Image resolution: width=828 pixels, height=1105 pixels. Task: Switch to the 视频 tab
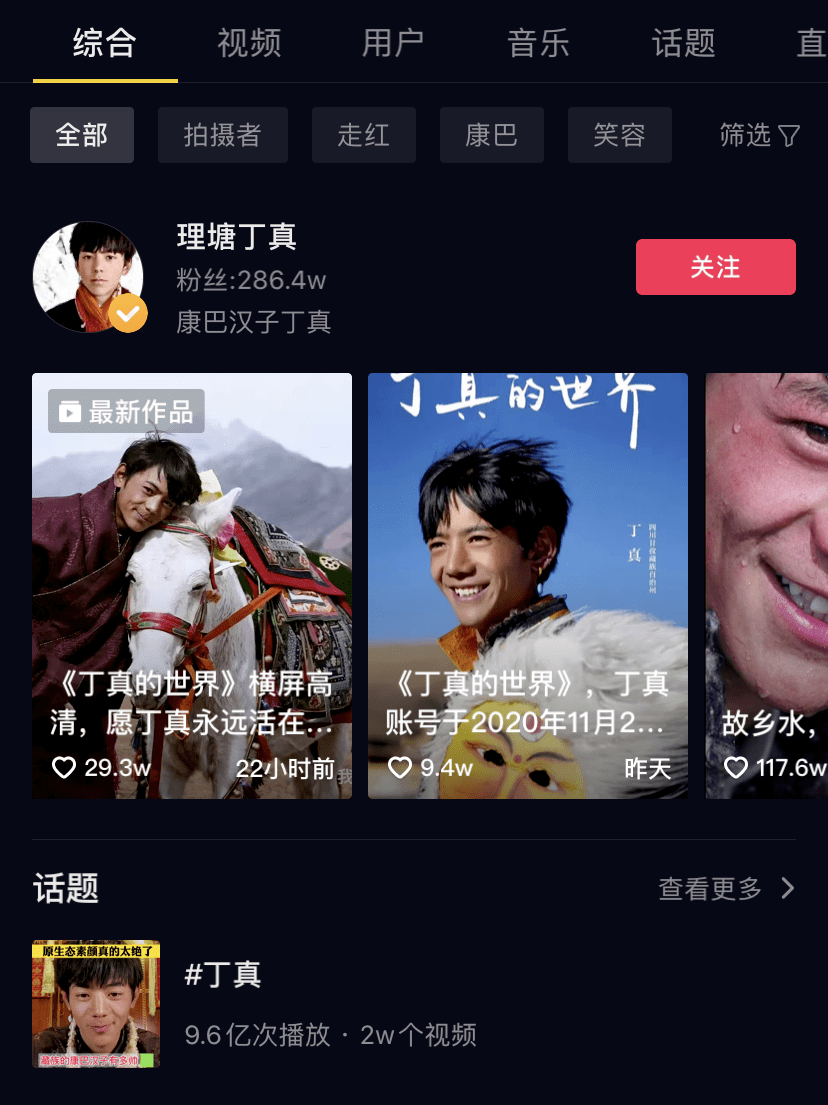(x=249, y=43)
